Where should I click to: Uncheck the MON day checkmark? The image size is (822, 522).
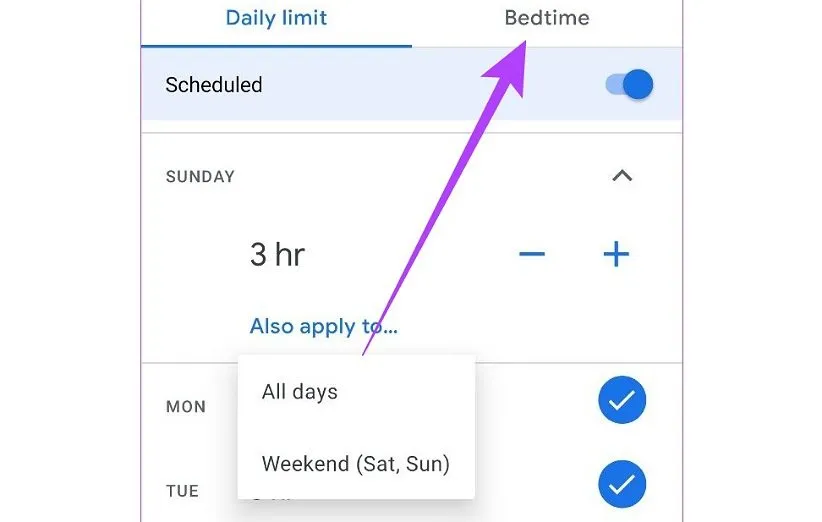tap(622, 401)
